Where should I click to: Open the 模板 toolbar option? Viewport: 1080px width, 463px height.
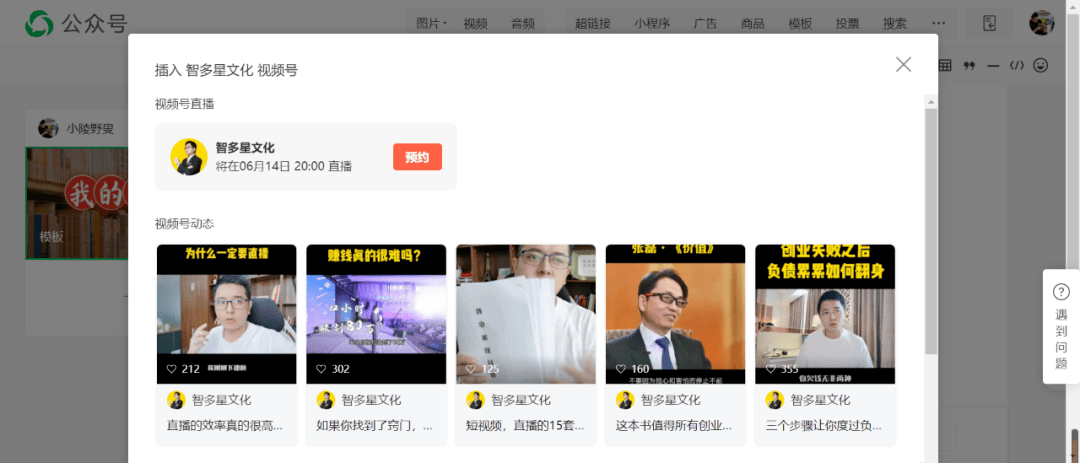pyautogui.click(x=800, y=23)
